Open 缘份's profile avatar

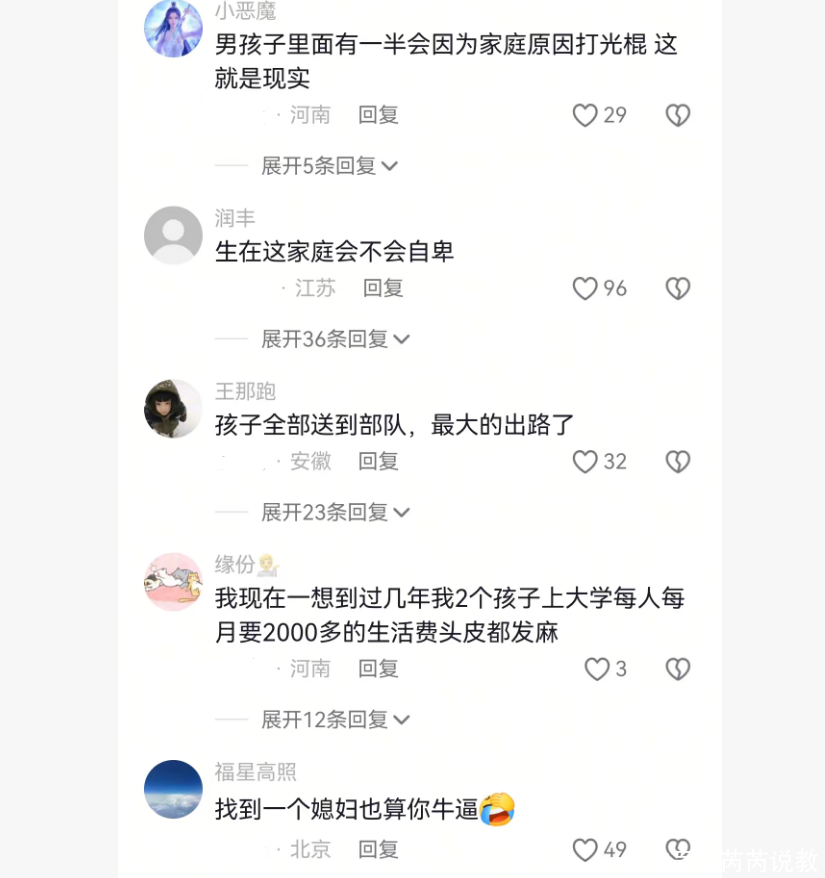coord(173,582)
